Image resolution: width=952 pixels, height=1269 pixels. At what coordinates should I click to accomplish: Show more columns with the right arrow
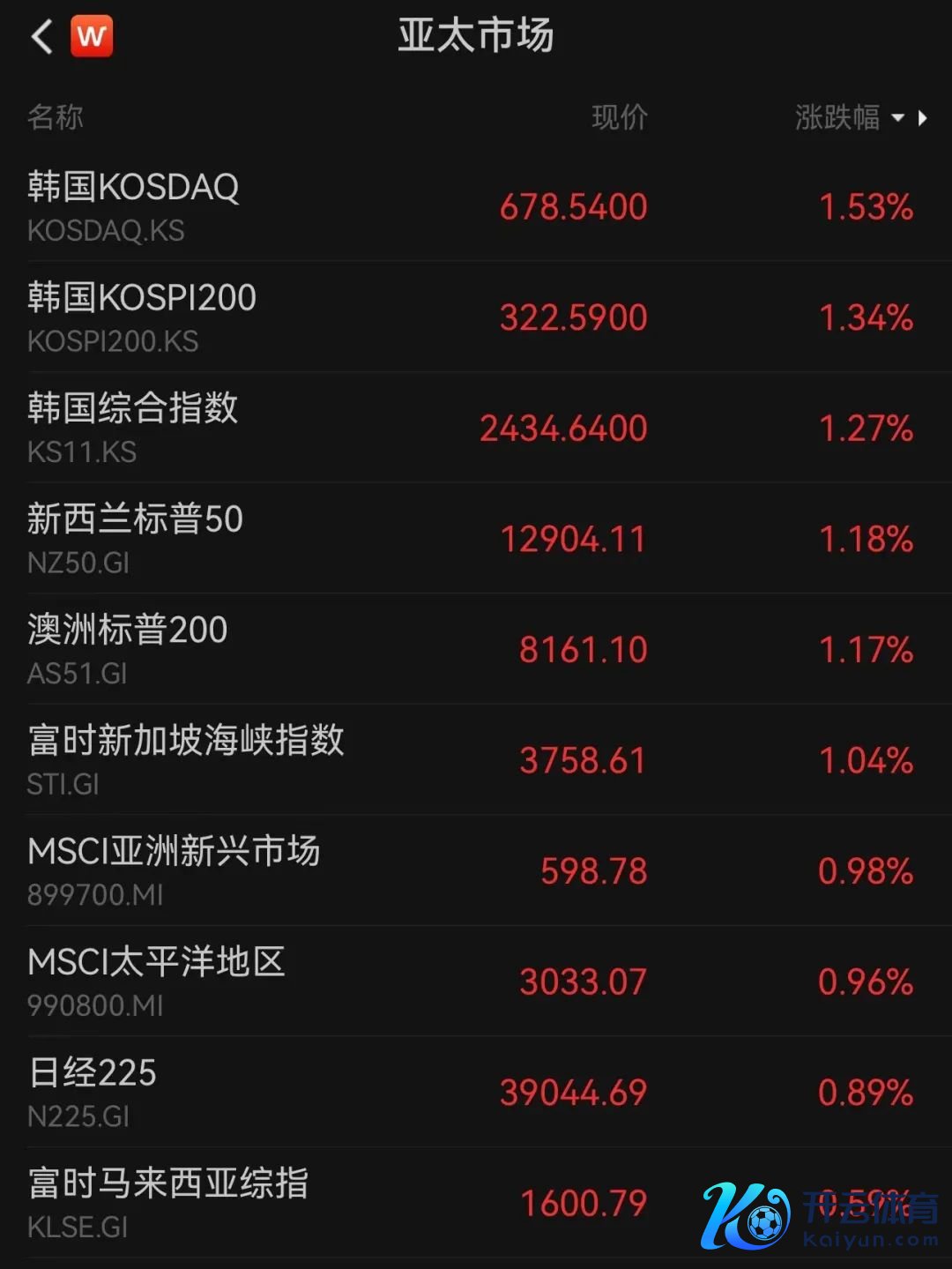922,118
